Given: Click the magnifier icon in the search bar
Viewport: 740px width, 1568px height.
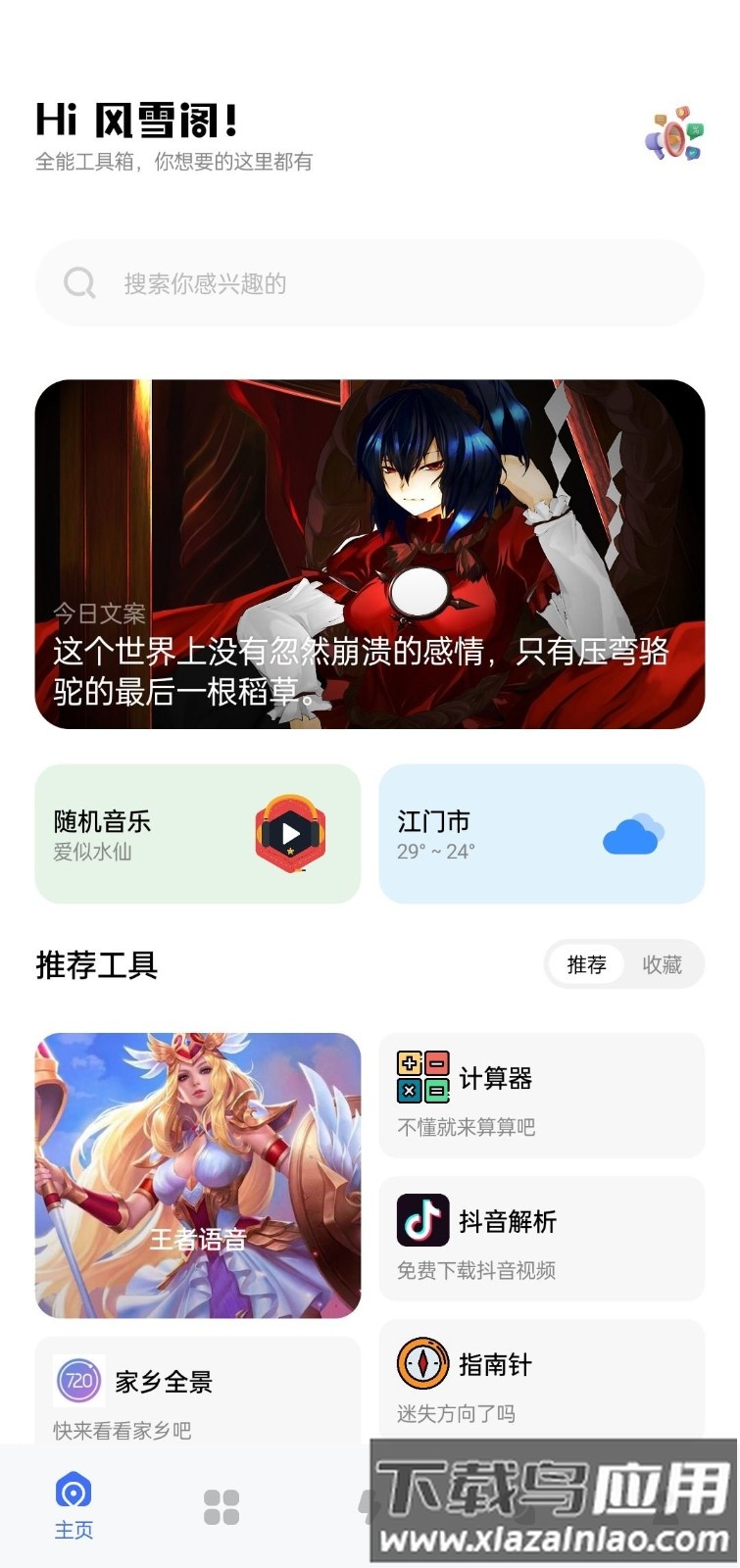Looking at the screenshot, I should (x=79, y=283).
